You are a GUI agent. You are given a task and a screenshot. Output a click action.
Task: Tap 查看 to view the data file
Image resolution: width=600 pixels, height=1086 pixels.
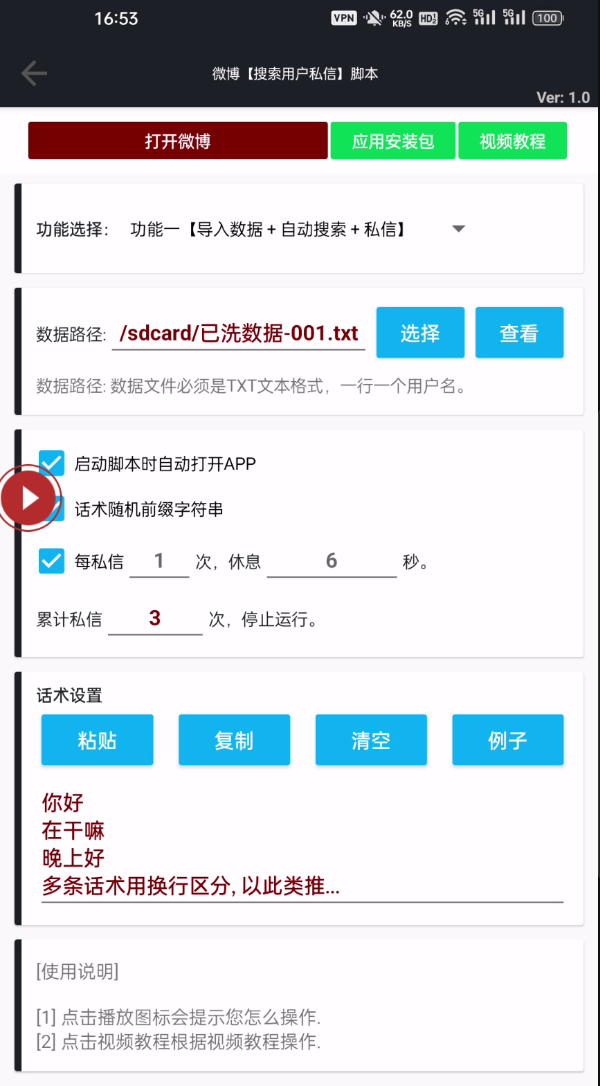519,333
